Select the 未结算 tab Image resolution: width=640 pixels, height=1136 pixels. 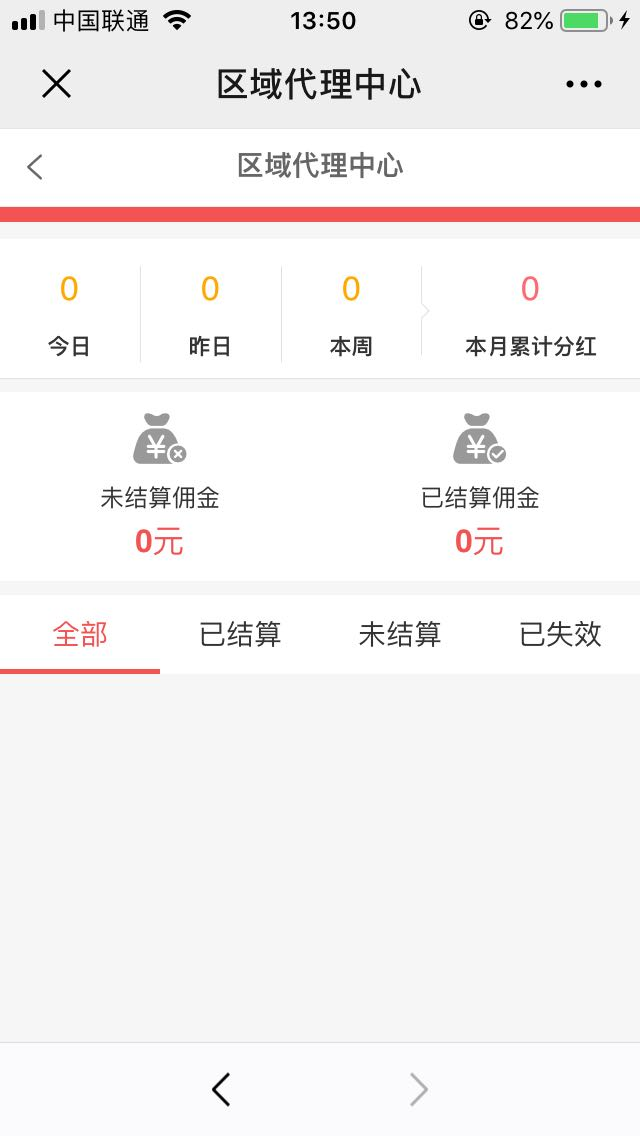click(x=400, y=634)
